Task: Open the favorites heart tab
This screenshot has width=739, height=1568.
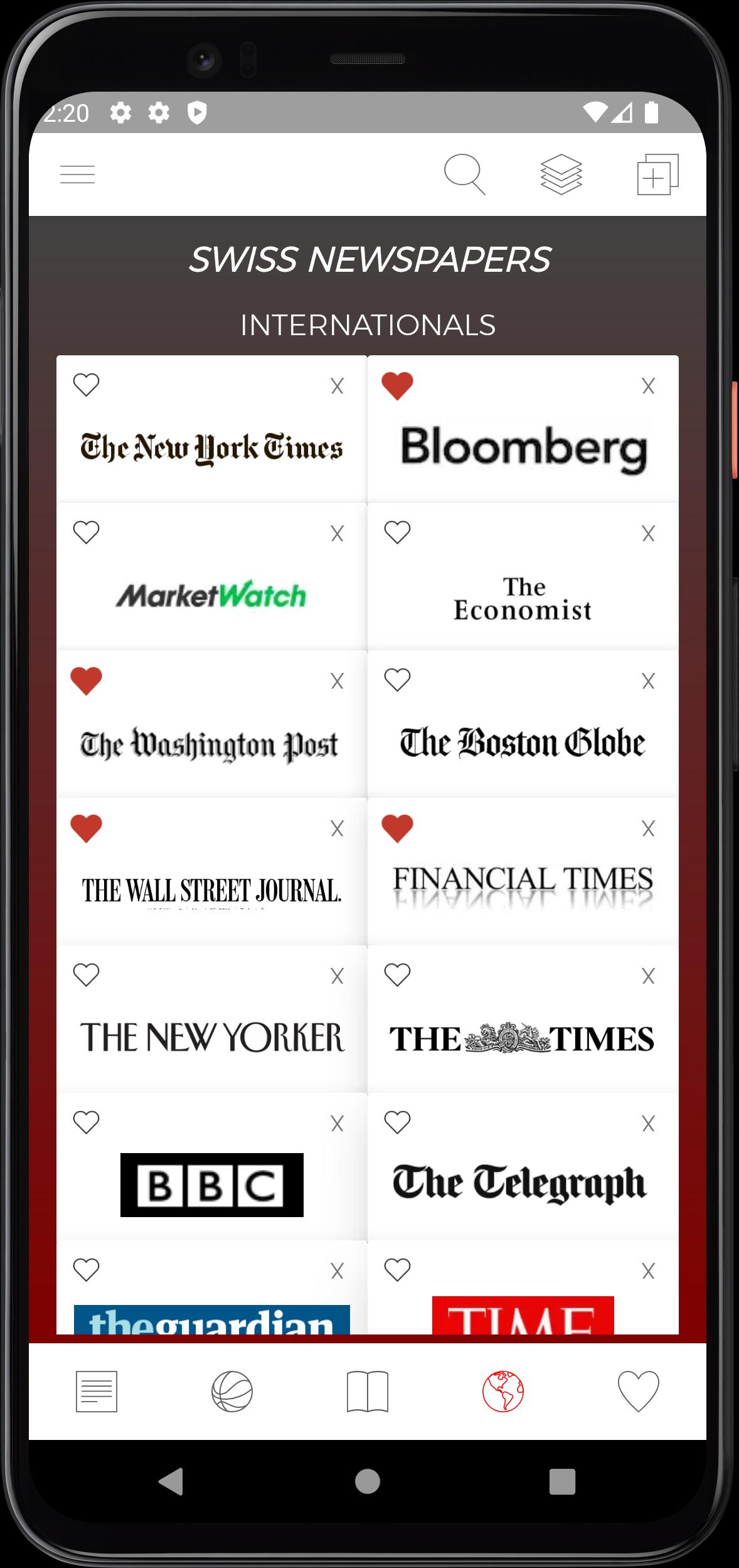Action: [639, 1392]
